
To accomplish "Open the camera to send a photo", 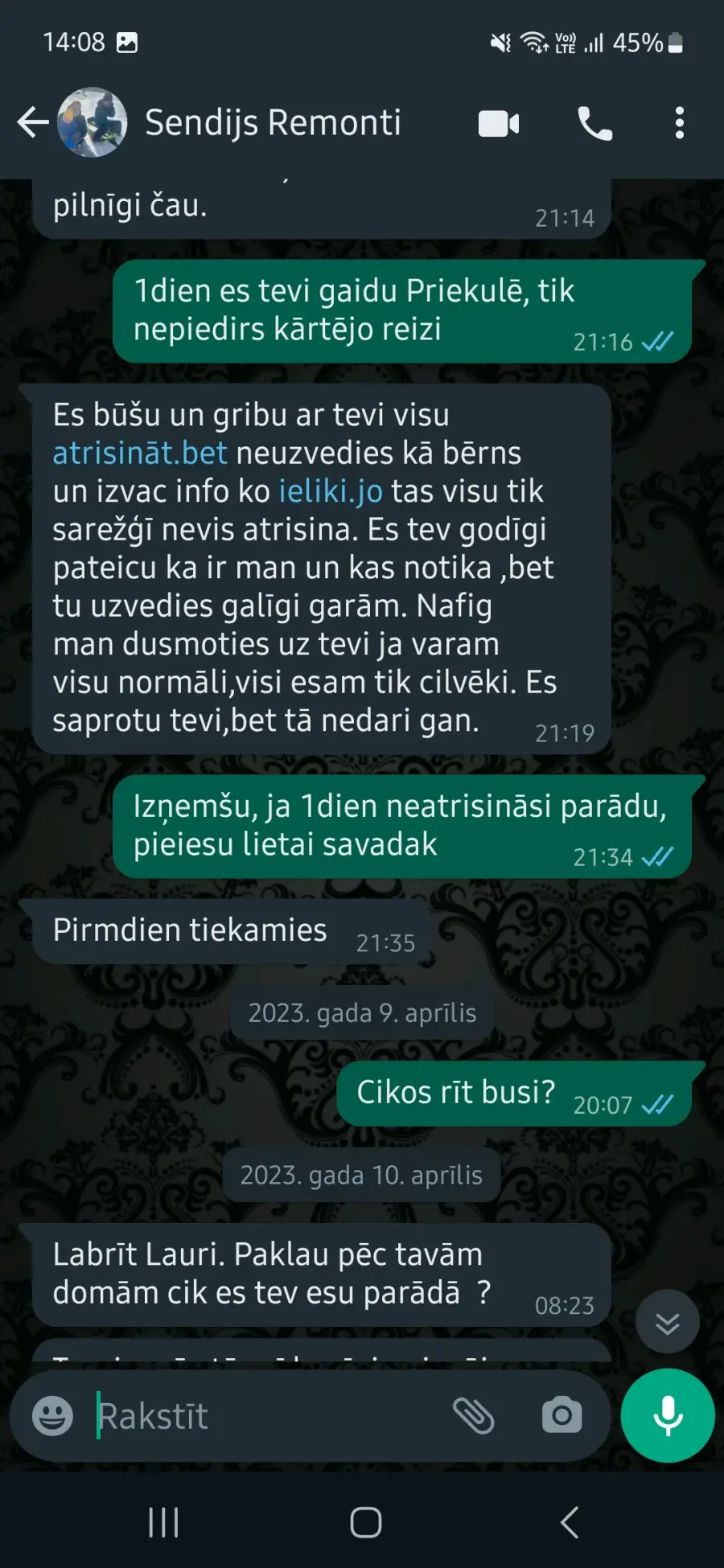I will coord(562,1415).
